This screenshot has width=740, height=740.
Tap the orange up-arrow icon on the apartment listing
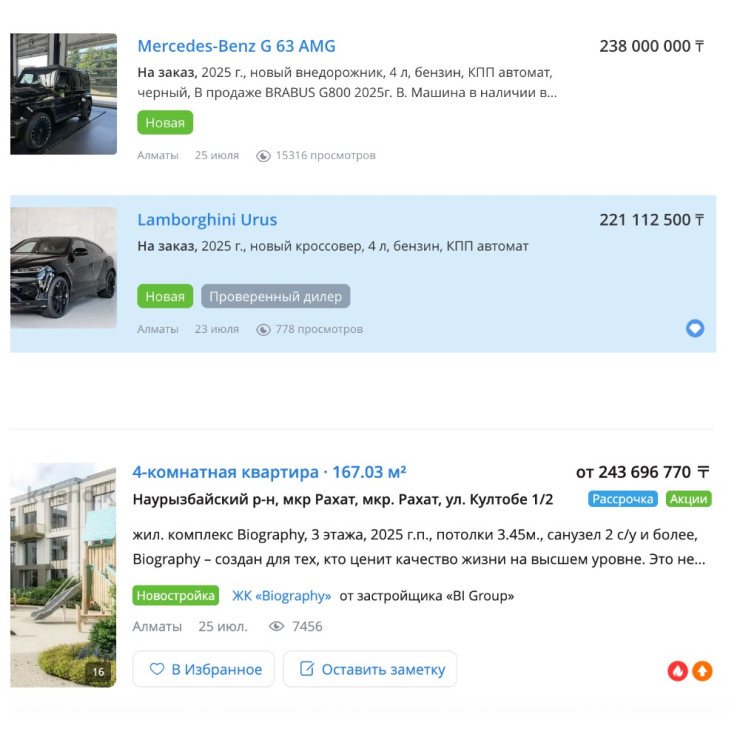click(702, 671)
